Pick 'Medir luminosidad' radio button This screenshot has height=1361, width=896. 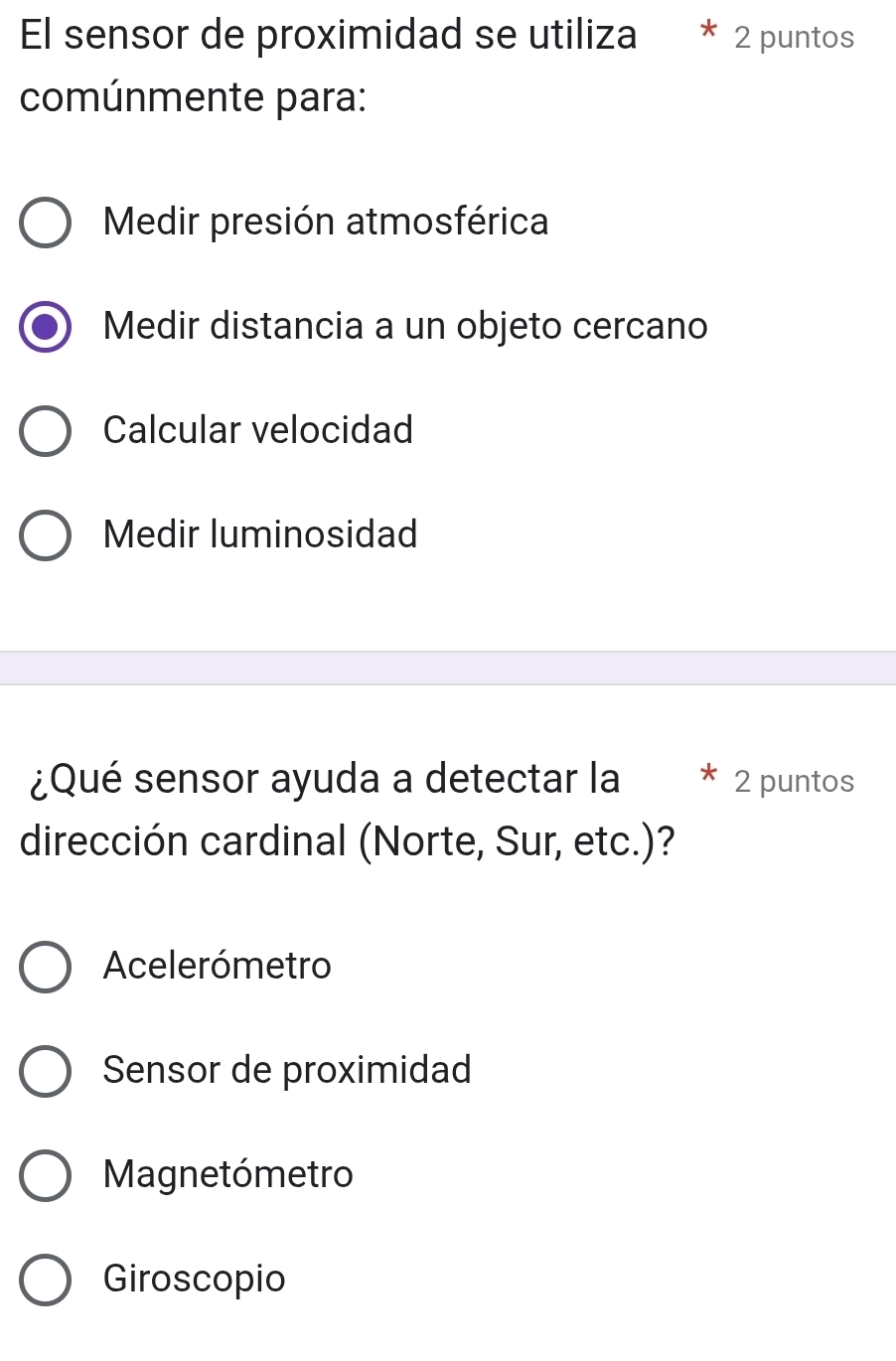(45, 535)
